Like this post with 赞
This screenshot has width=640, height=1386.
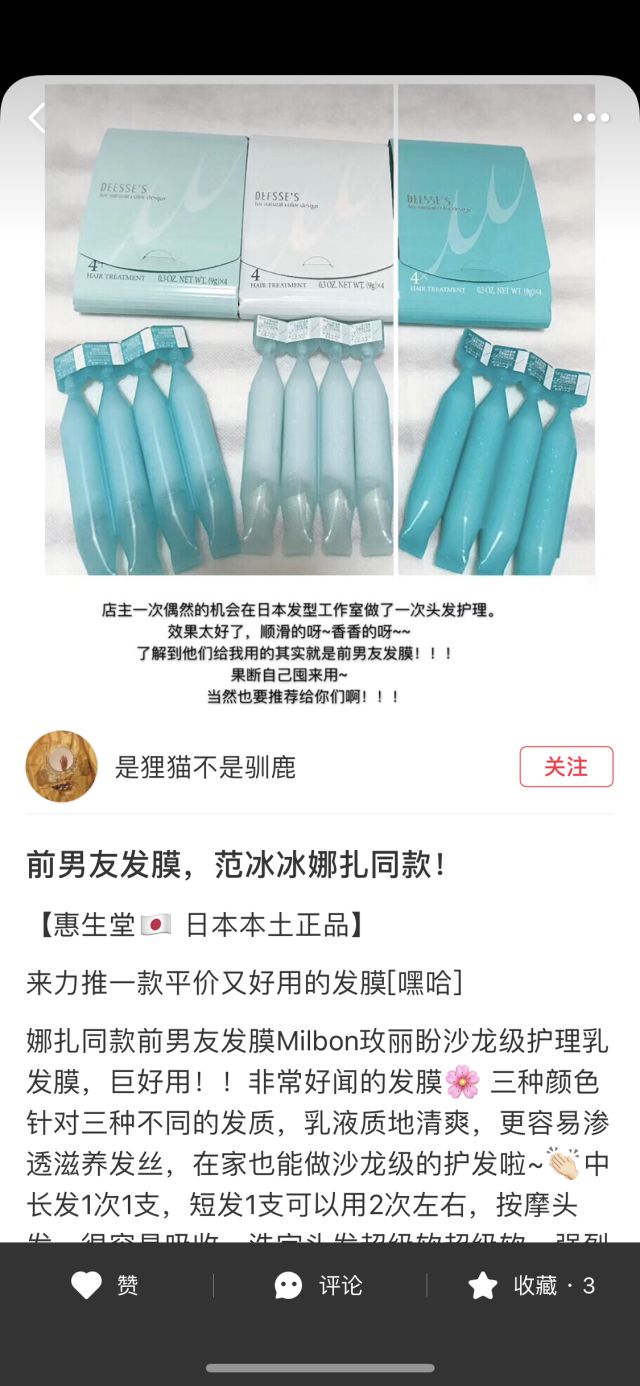tap(105, 1285)
